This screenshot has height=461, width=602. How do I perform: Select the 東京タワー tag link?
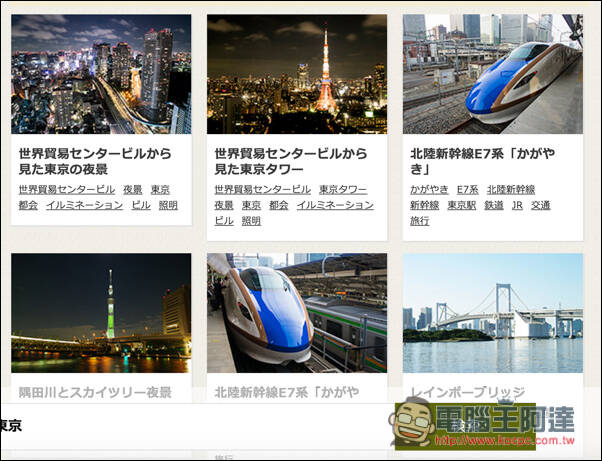(x=343, y=189)
